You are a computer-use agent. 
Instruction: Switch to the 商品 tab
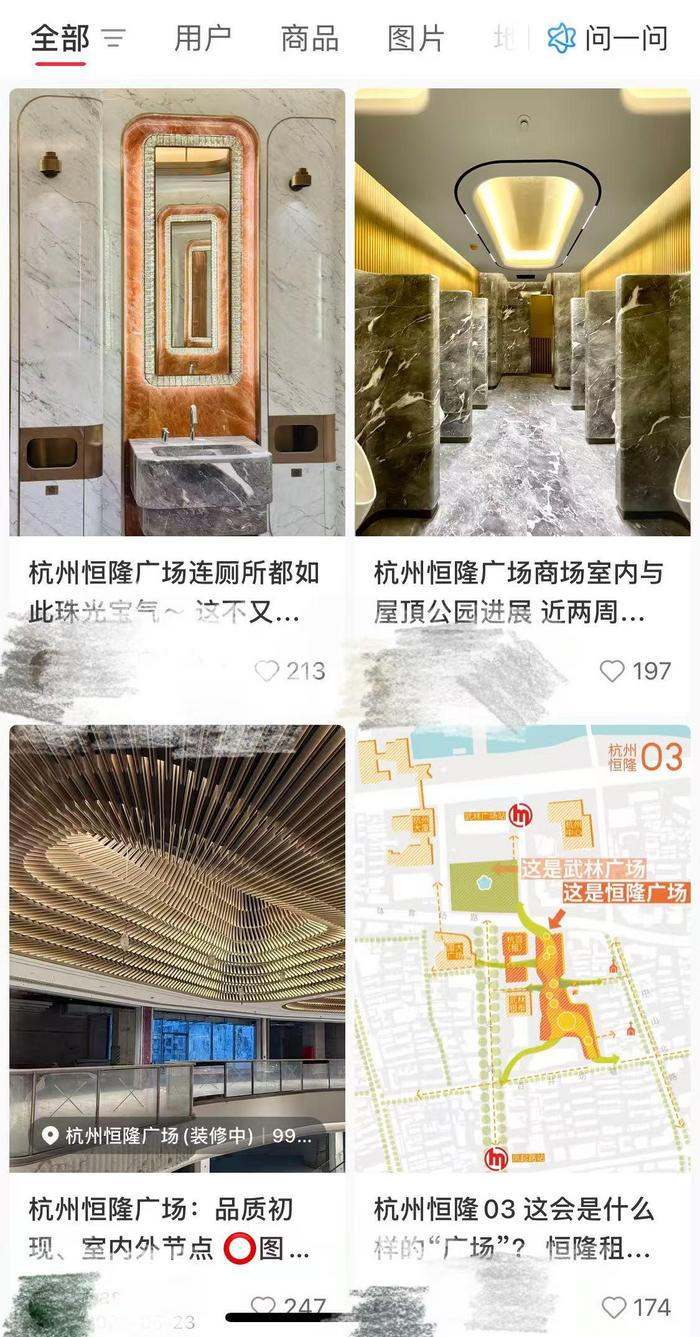(x=309, y=39)
